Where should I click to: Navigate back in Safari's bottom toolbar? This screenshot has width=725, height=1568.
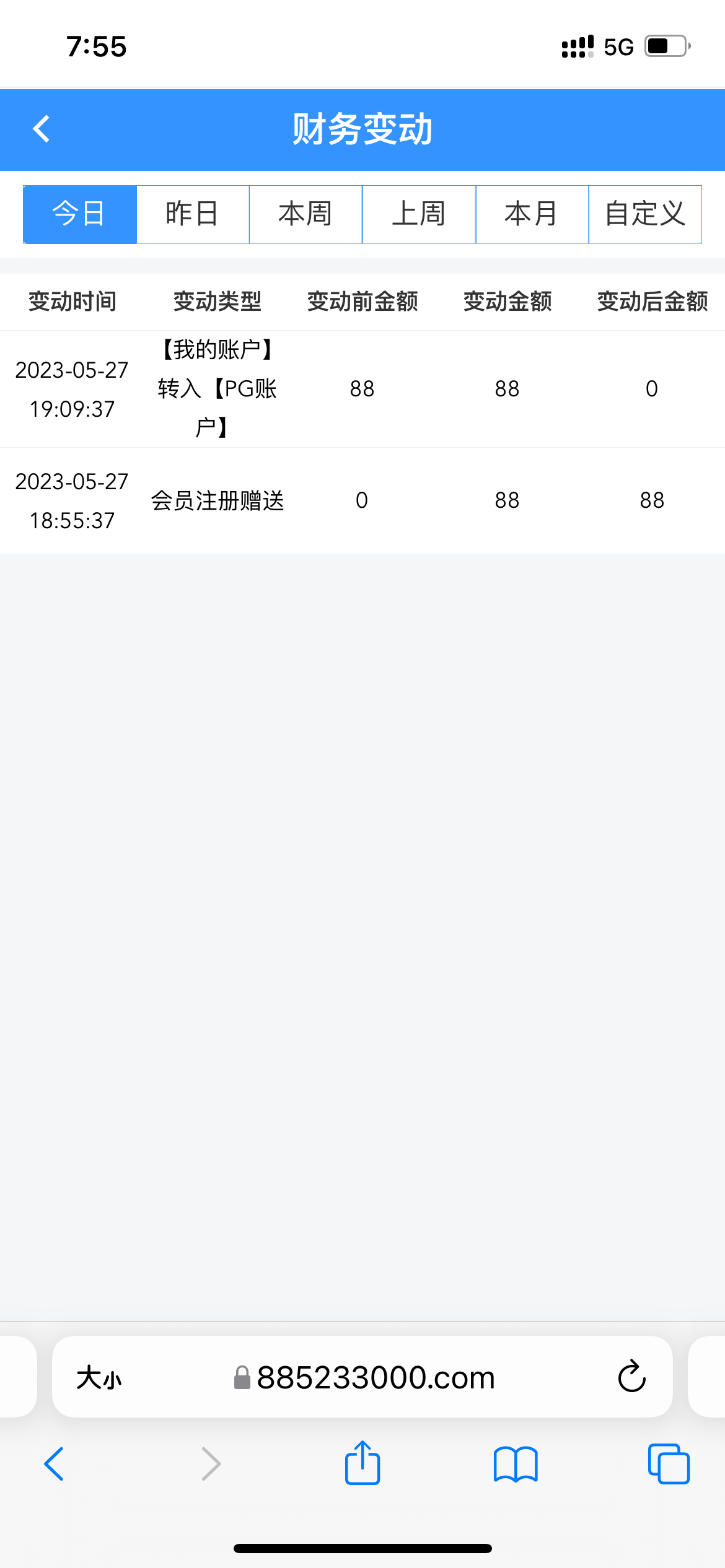(x=55, y=1464)
